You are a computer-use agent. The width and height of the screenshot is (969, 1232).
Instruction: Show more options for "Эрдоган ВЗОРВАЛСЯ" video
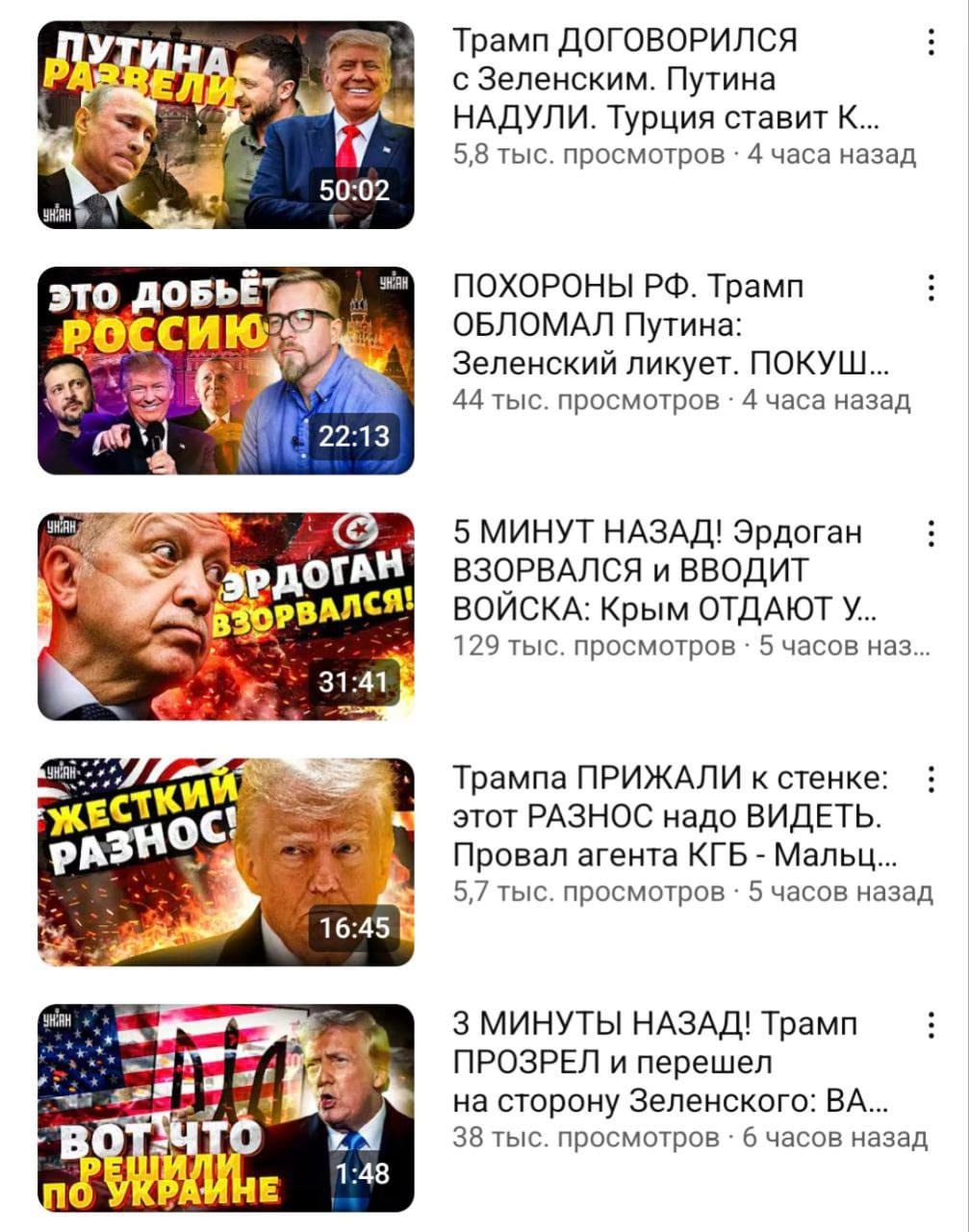pos(930,533)
